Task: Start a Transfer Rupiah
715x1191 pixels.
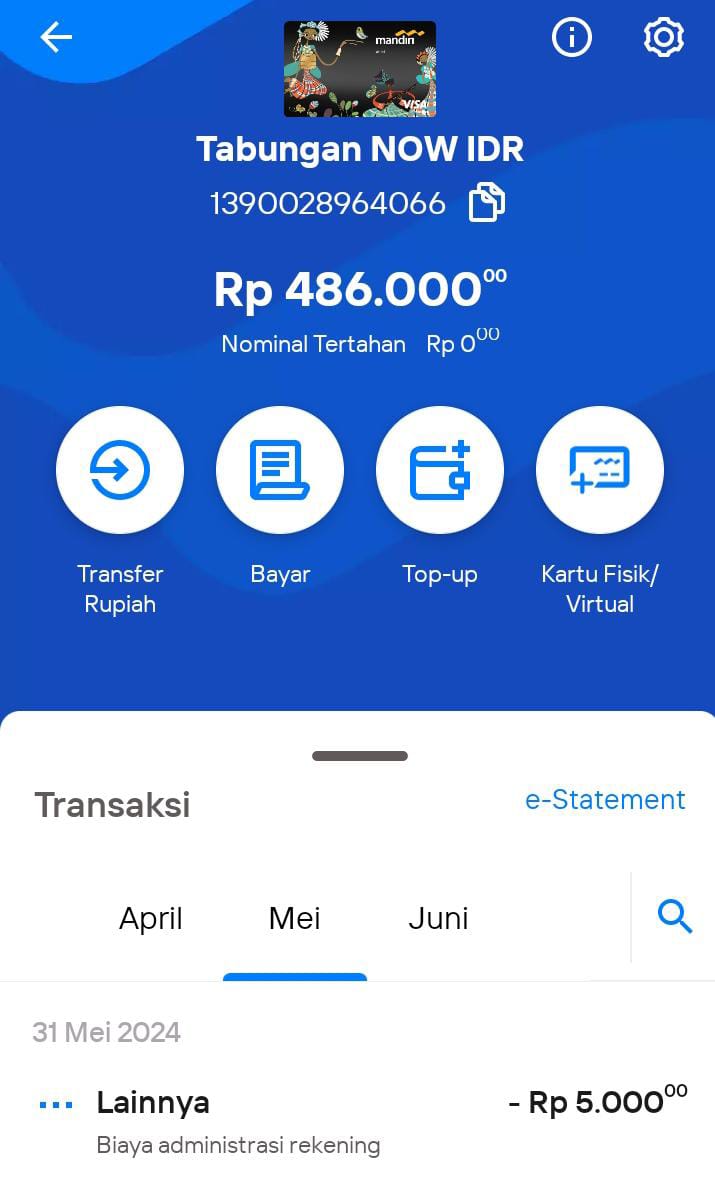Action: [120, 469]
